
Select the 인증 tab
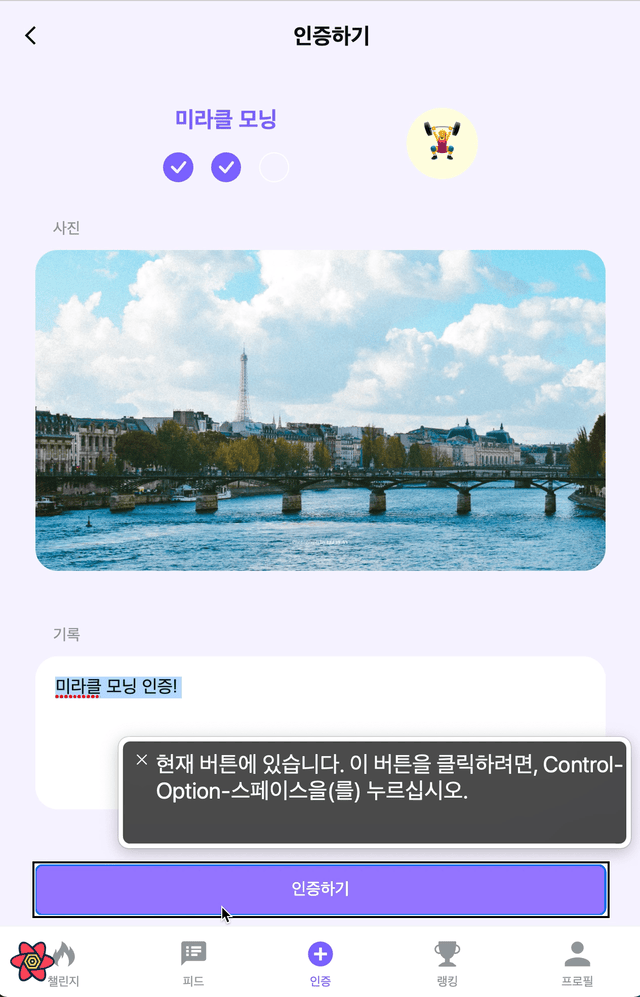(x=320, y=962)
